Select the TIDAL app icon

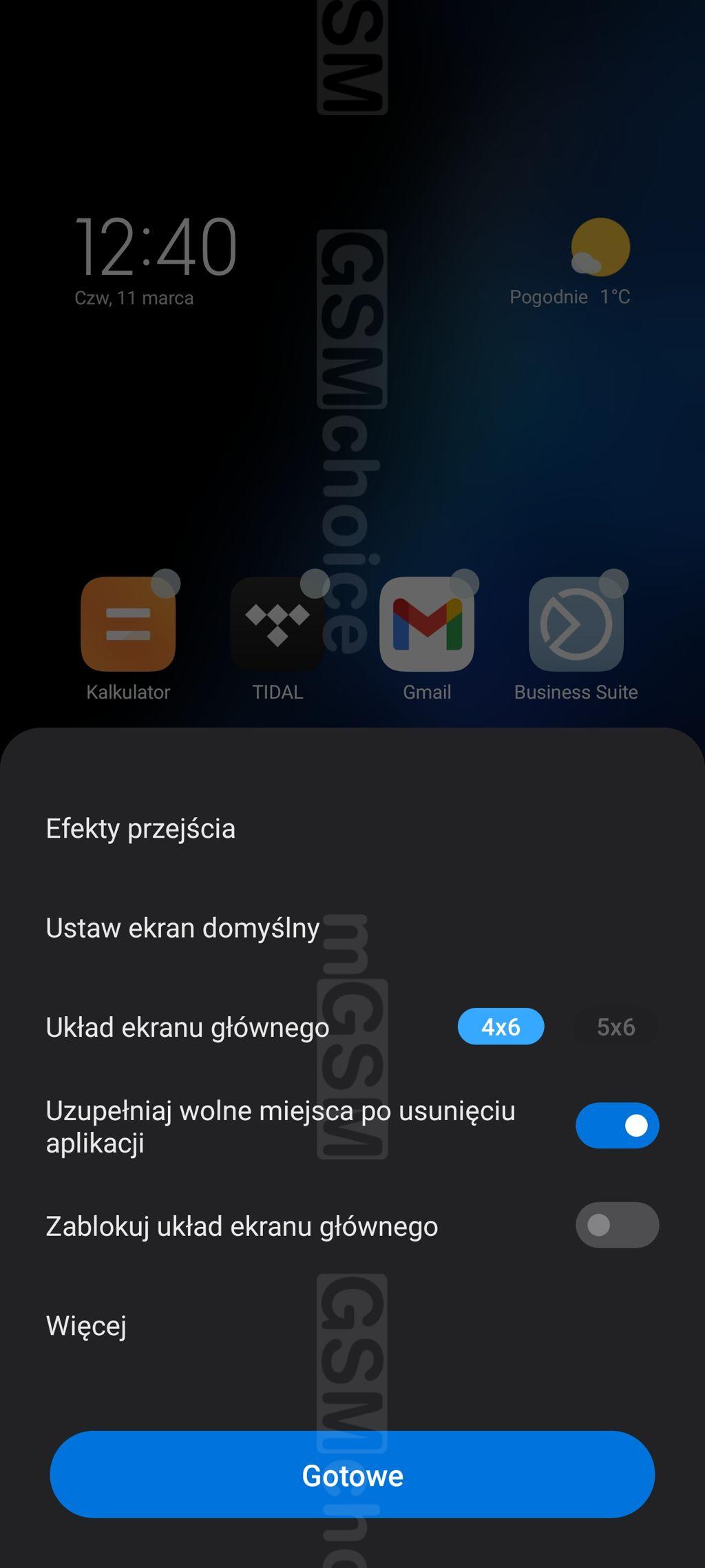[x=277, y=624]
